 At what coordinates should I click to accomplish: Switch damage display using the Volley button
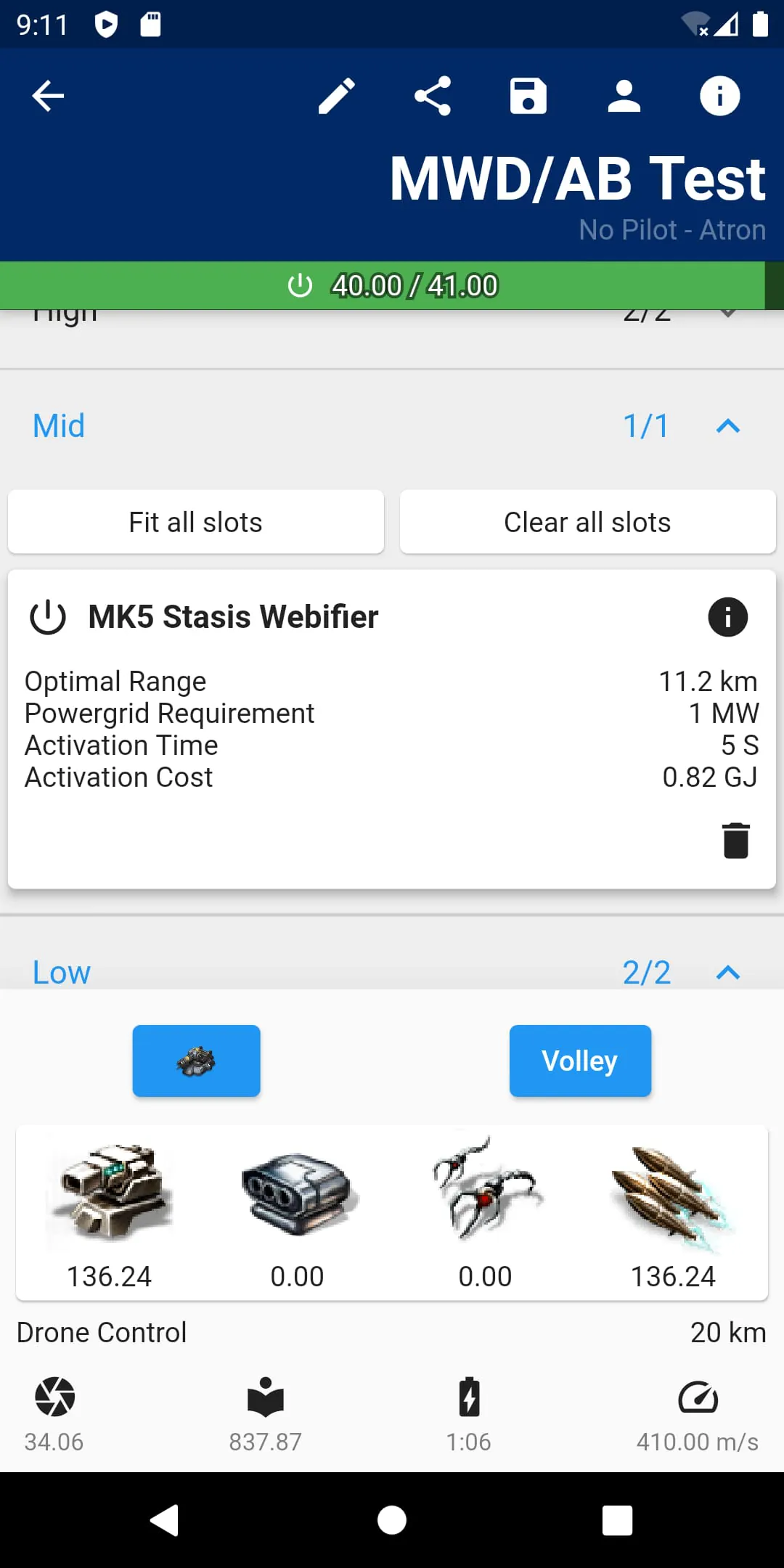[580, 1061]
